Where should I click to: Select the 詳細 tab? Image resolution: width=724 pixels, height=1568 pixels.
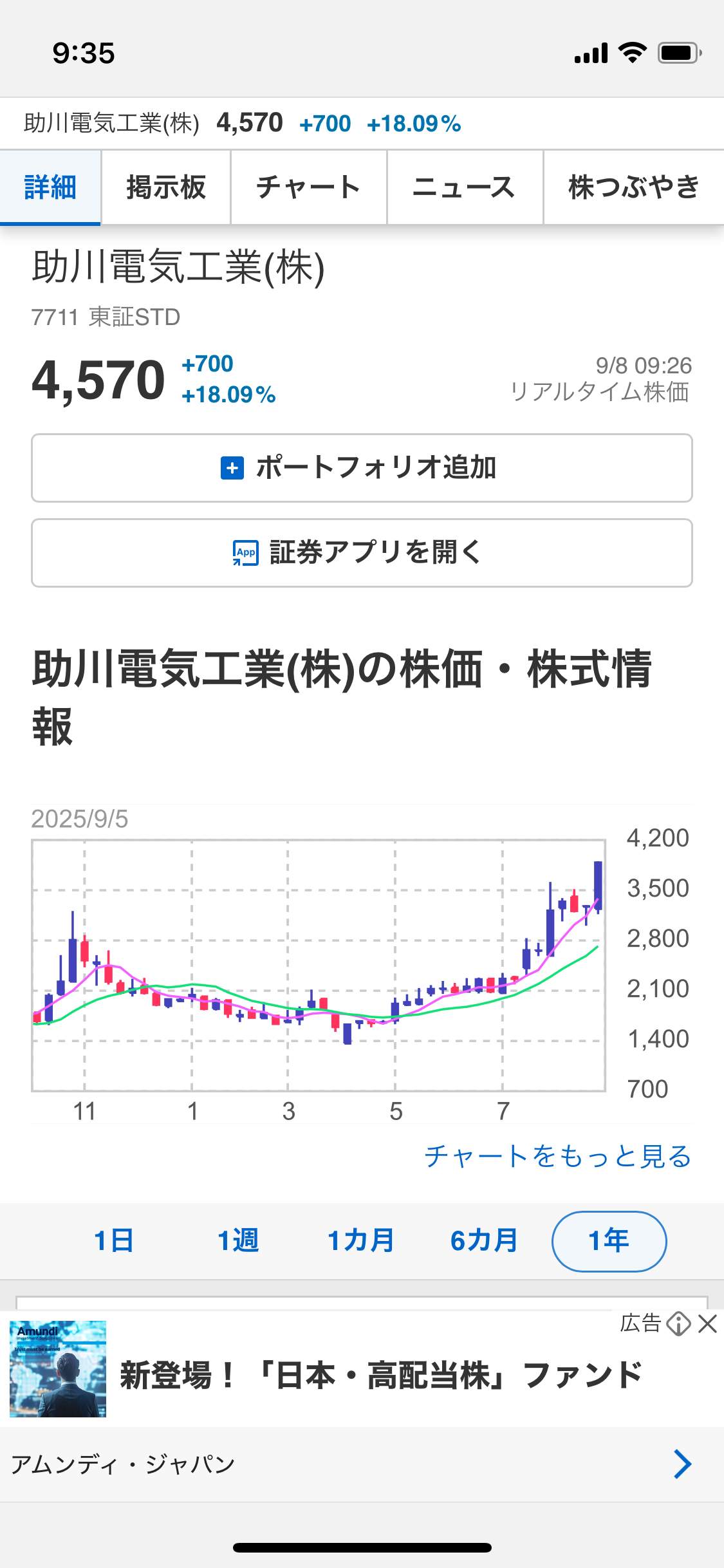coord(50,187)
